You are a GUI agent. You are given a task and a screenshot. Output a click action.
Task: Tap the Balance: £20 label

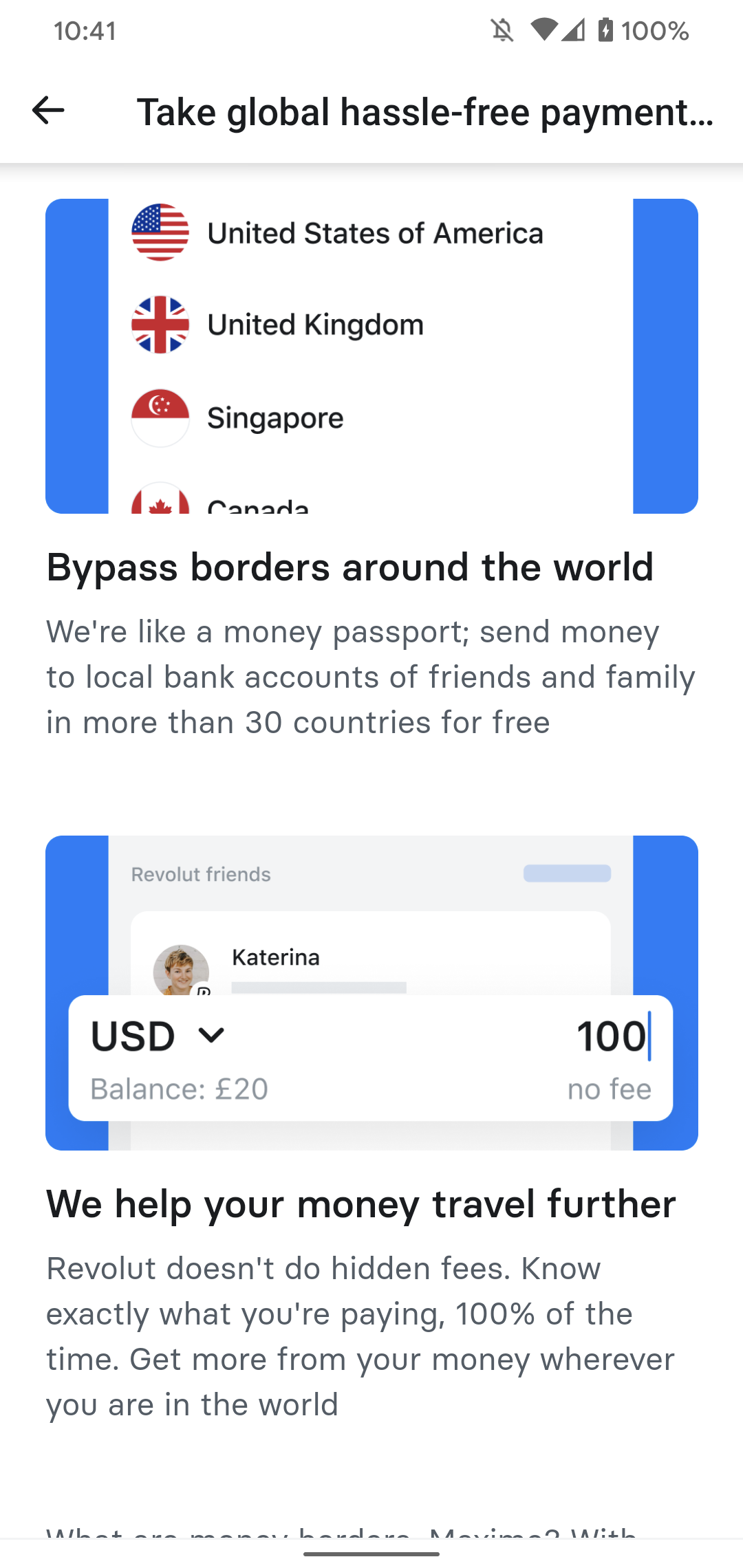[x=180, y=1088]
